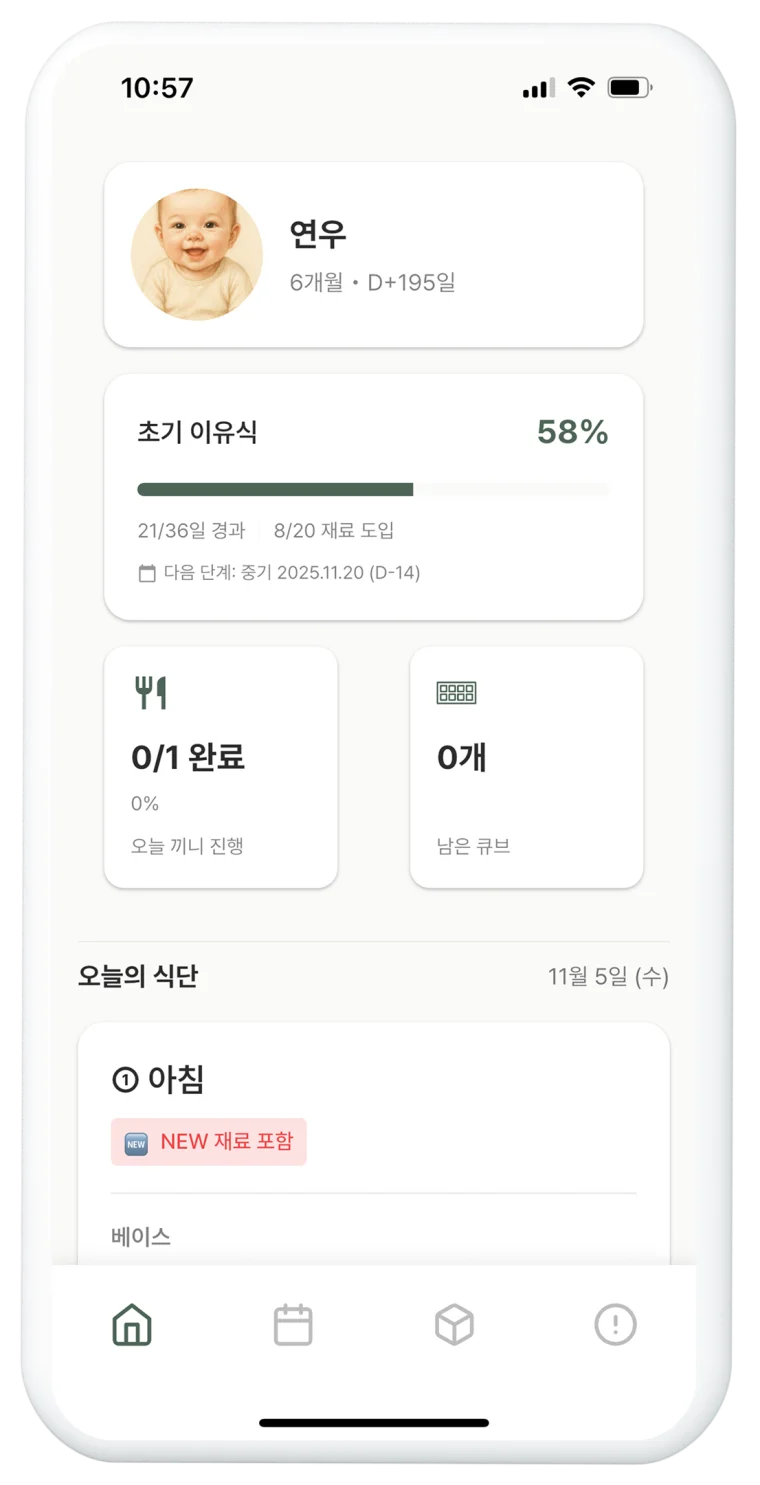
Task: Open the home tab
Action: (132, 1325)
